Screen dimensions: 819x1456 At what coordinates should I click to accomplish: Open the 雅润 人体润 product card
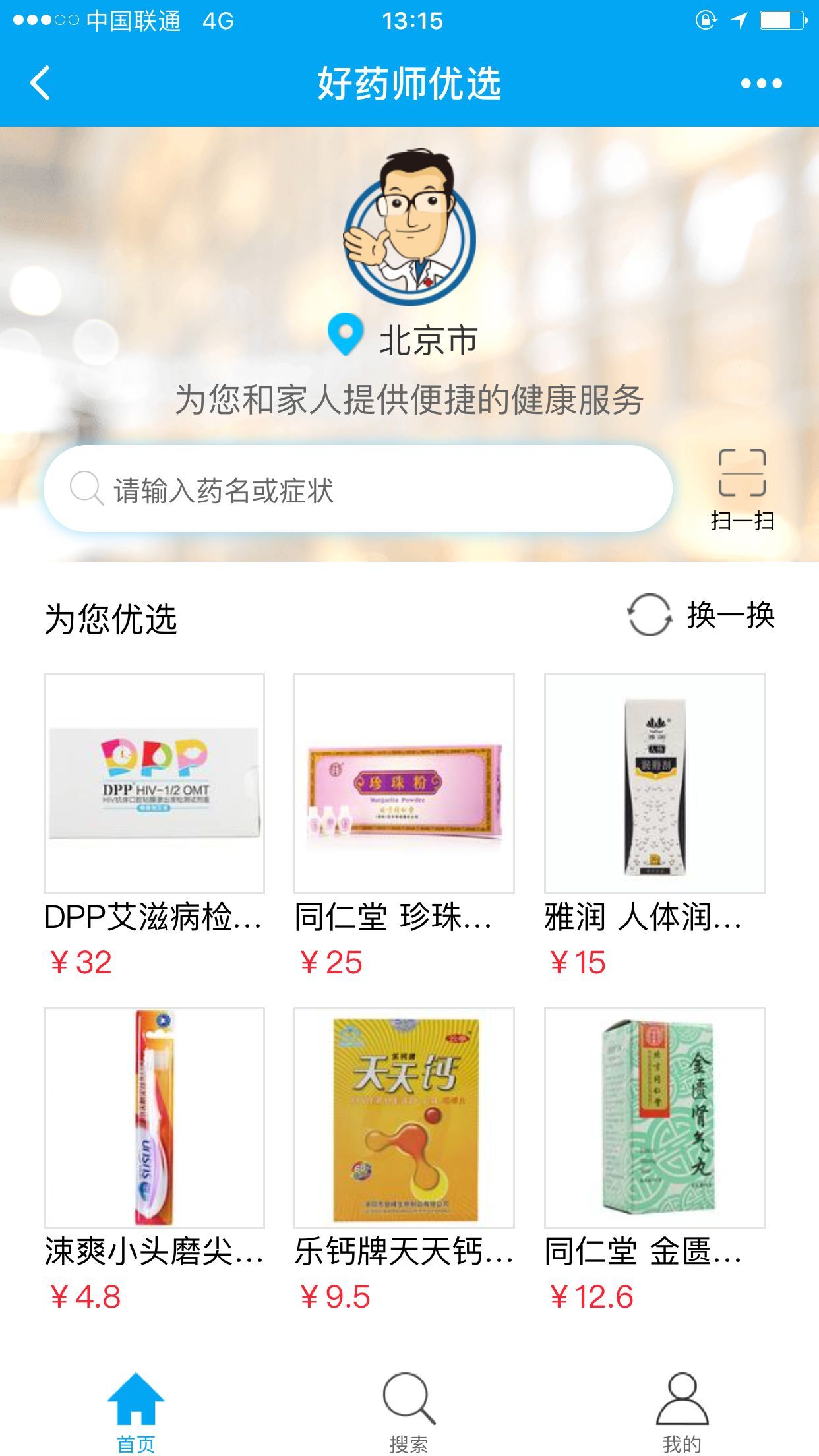654,783
